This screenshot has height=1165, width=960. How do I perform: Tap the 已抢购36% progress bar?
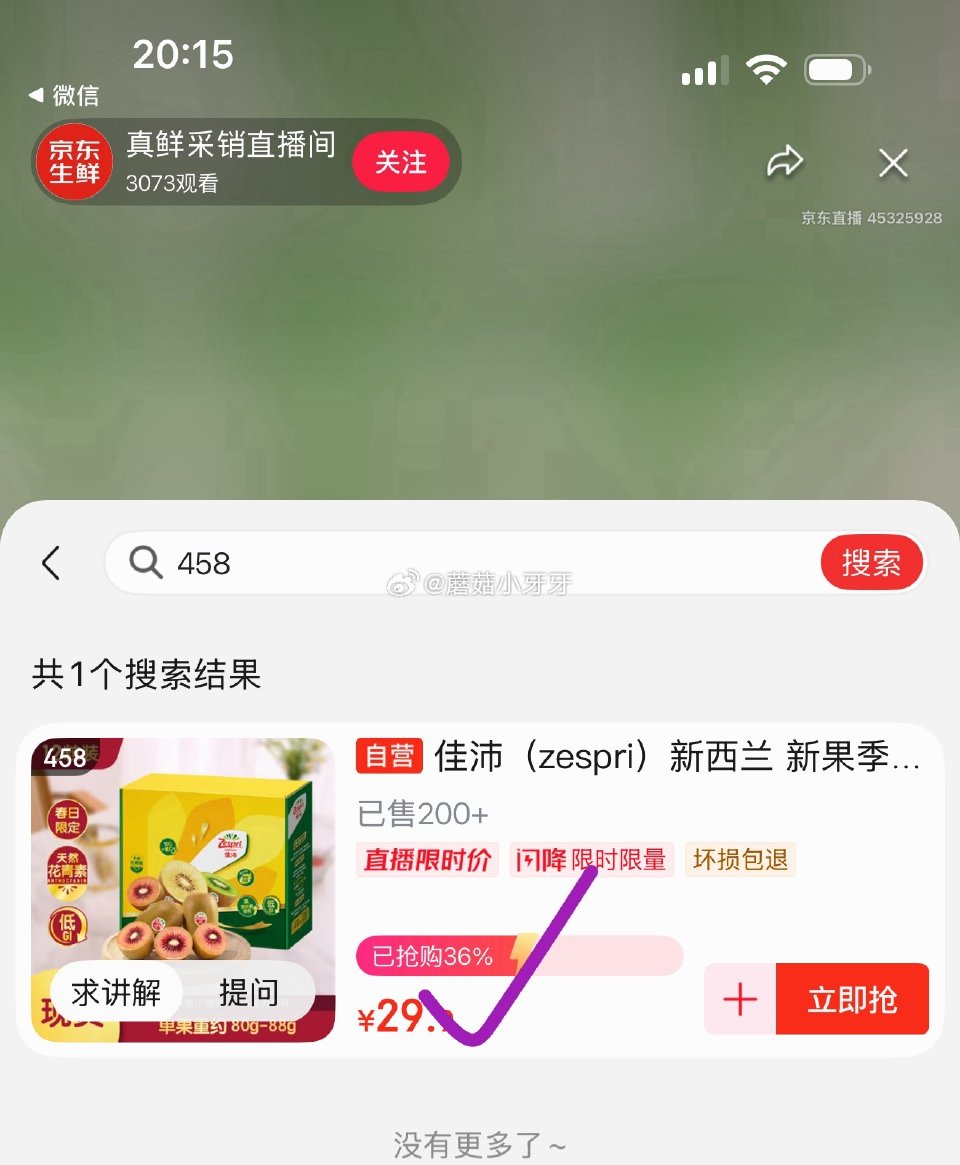coord(520,956)
